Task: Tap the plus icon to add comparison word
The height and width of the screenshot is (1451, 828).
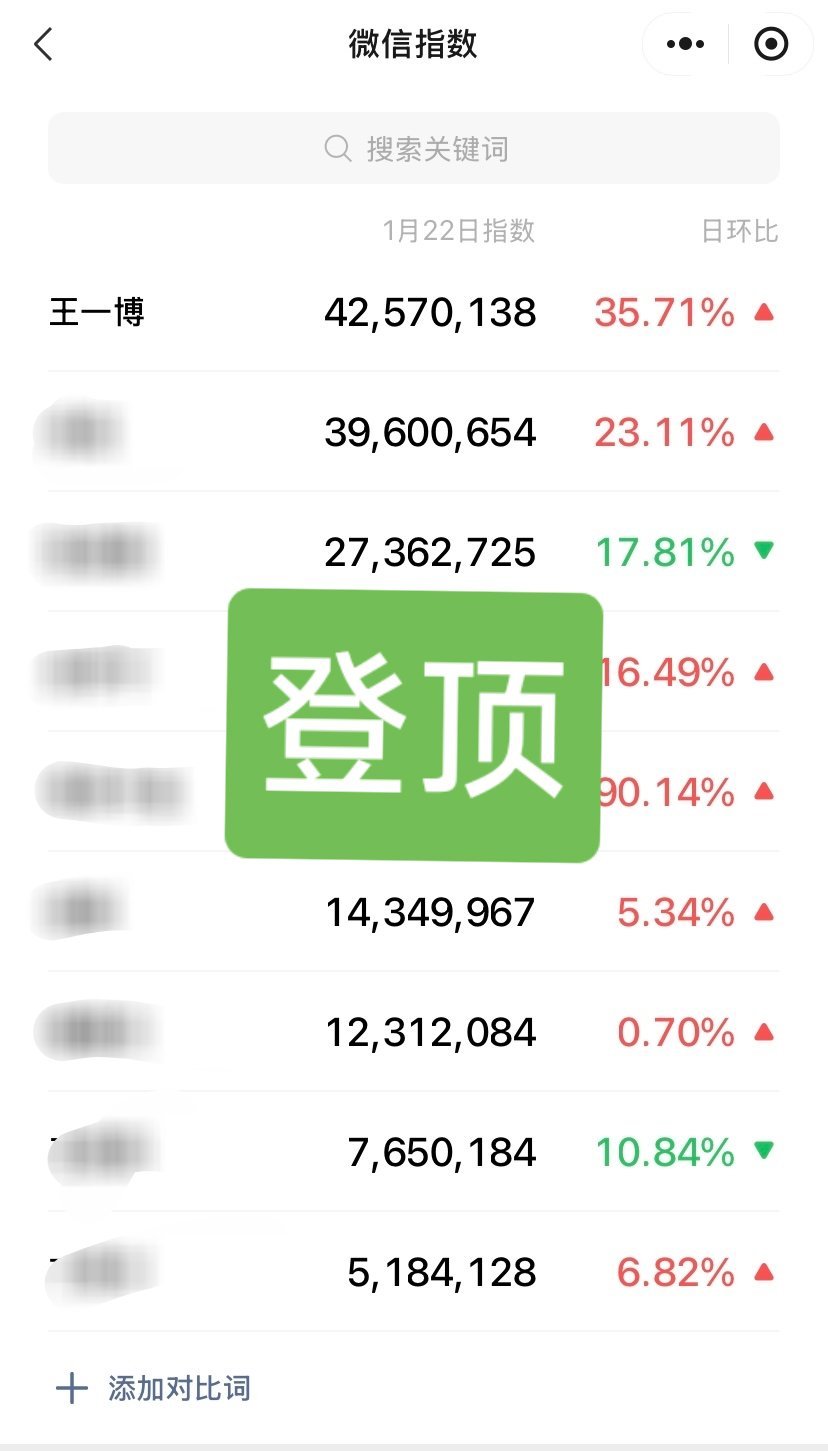Action: click(72, 1388)
